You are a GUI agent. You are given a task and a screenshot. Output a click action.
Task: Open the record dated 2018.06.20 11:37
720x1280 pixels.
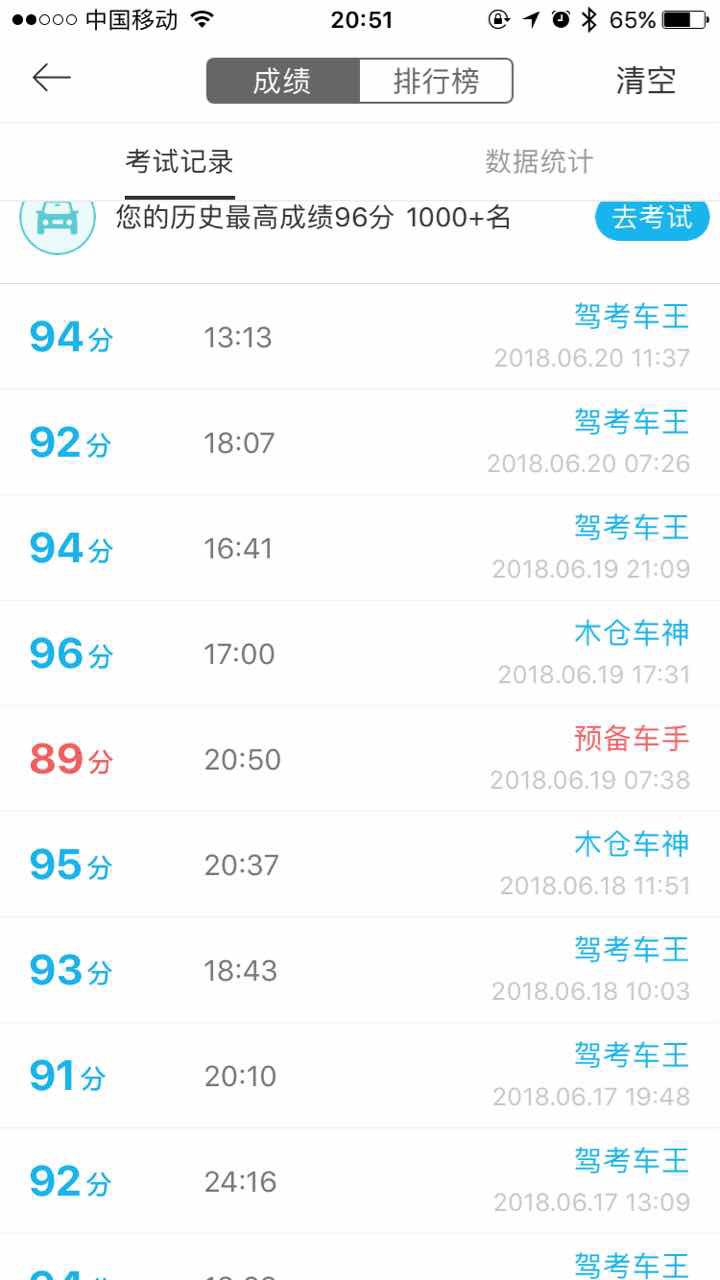point(360,337)
